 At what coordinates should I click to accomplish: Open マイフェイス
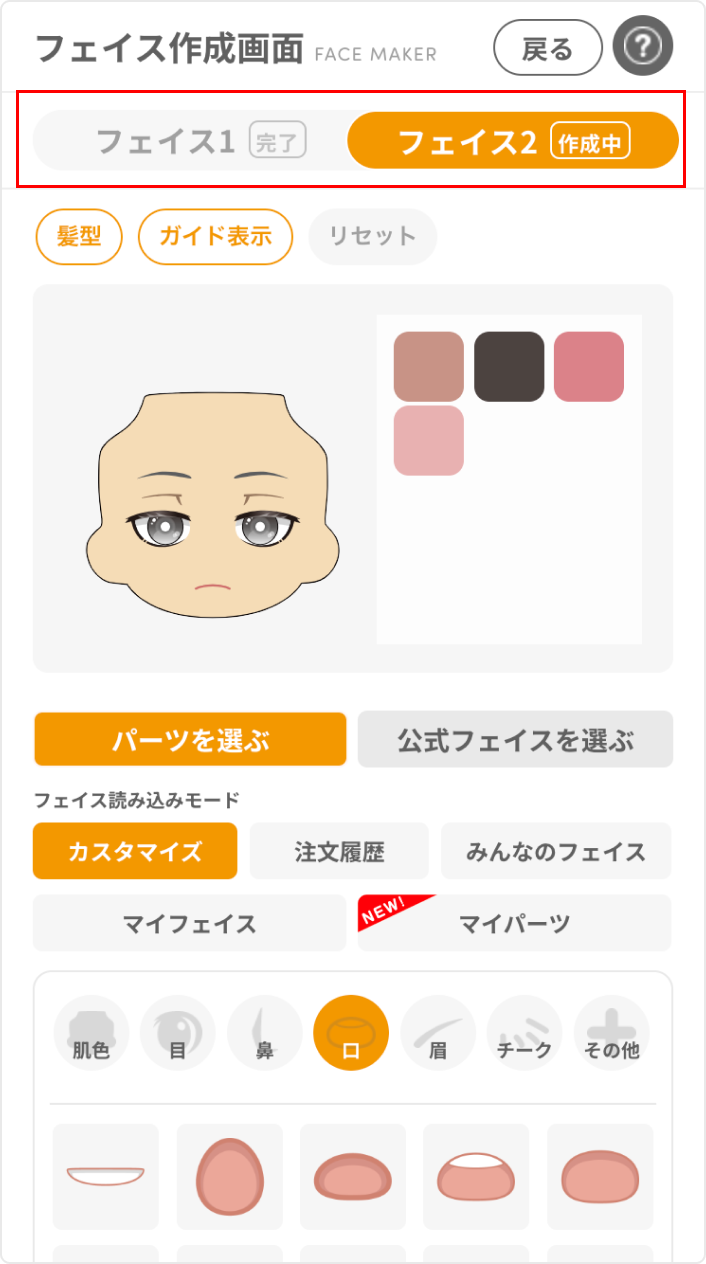(190, 923)
